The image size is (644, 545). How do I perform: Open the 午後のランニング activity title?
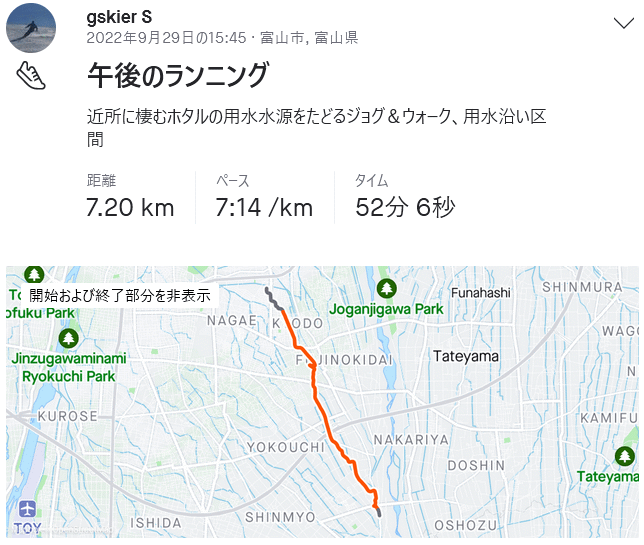click(x=178, y=76)
